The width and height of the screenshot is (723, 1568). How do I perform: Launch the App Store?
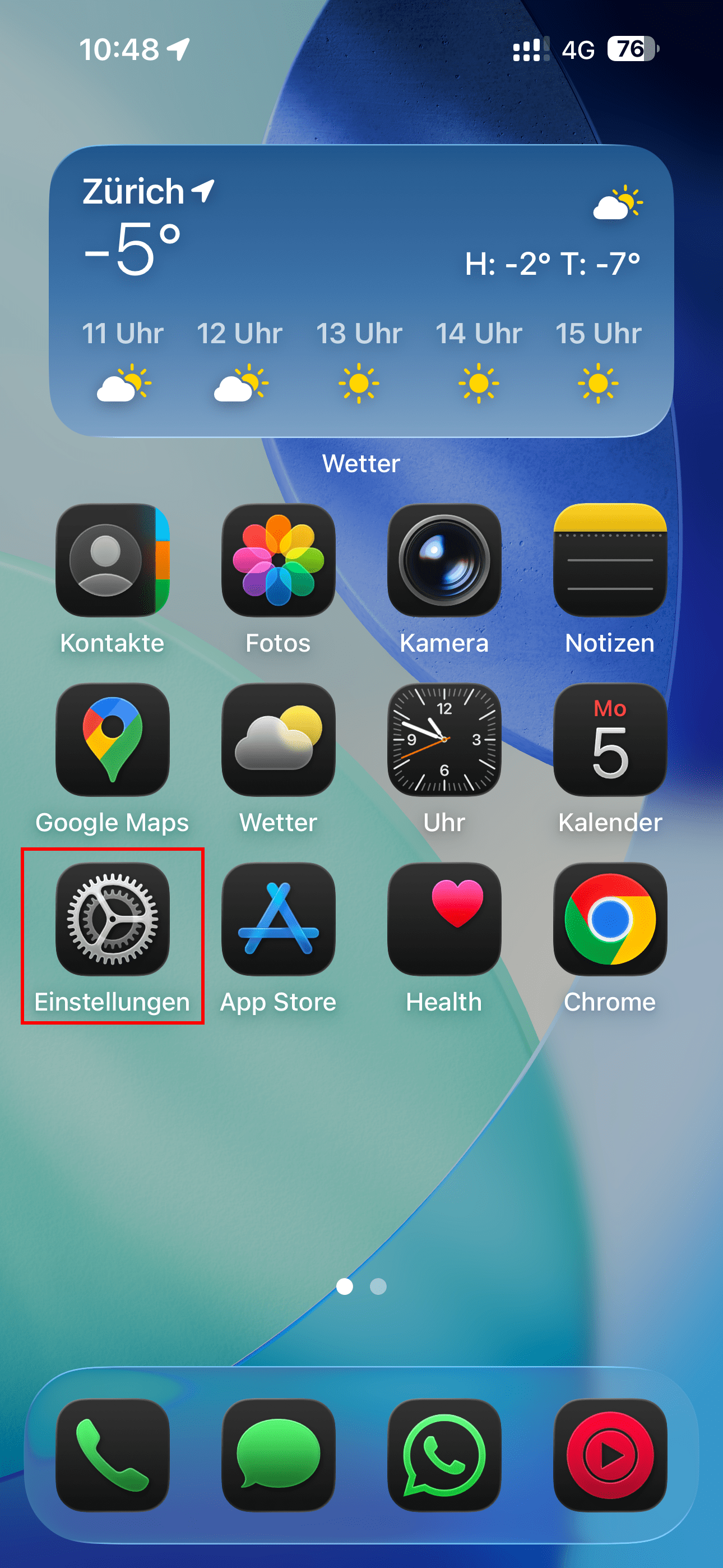[278, 919]
